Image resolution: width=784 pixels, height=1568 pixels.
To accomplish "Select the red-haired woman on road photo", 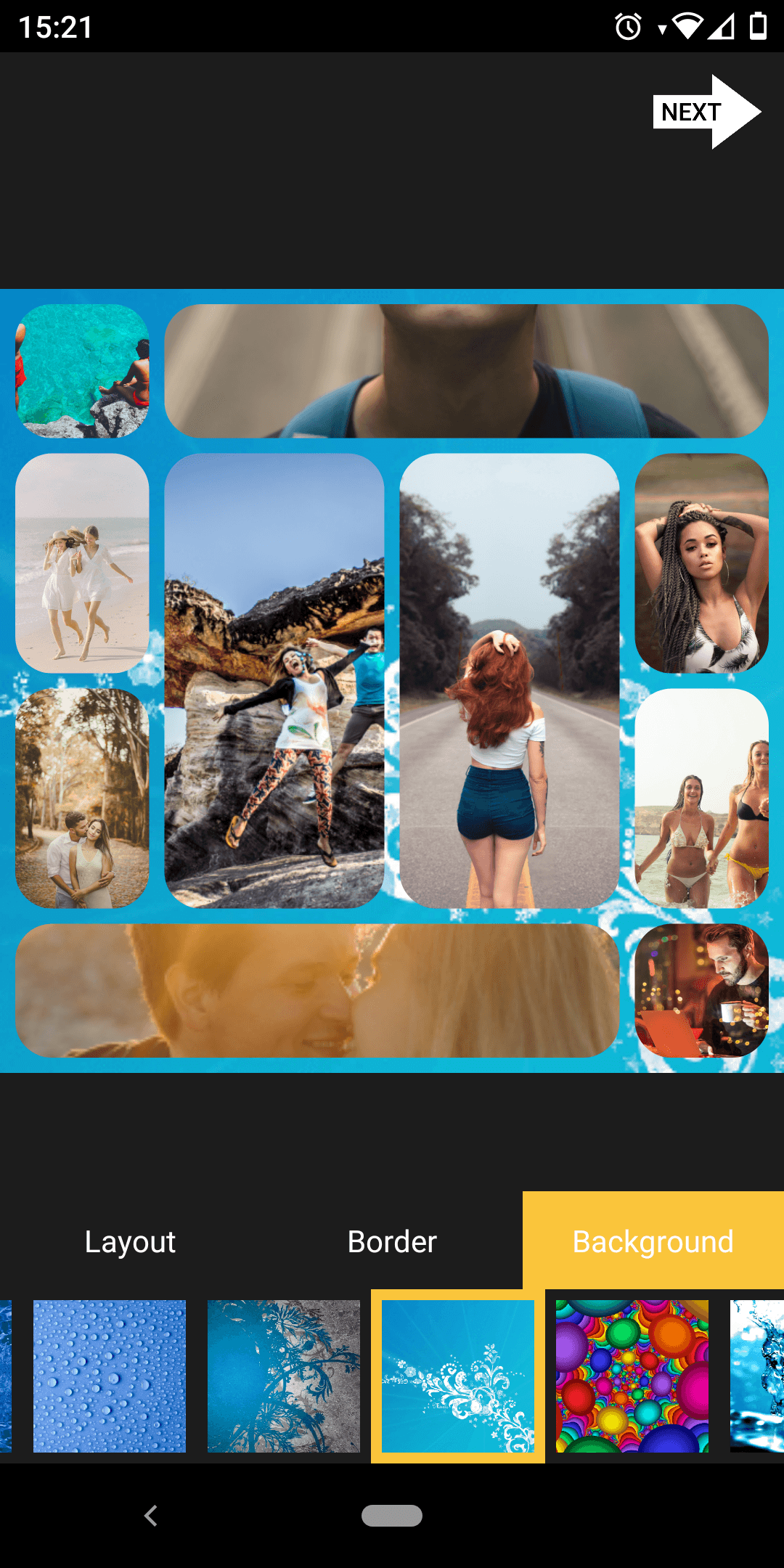I will pos(510,681).
